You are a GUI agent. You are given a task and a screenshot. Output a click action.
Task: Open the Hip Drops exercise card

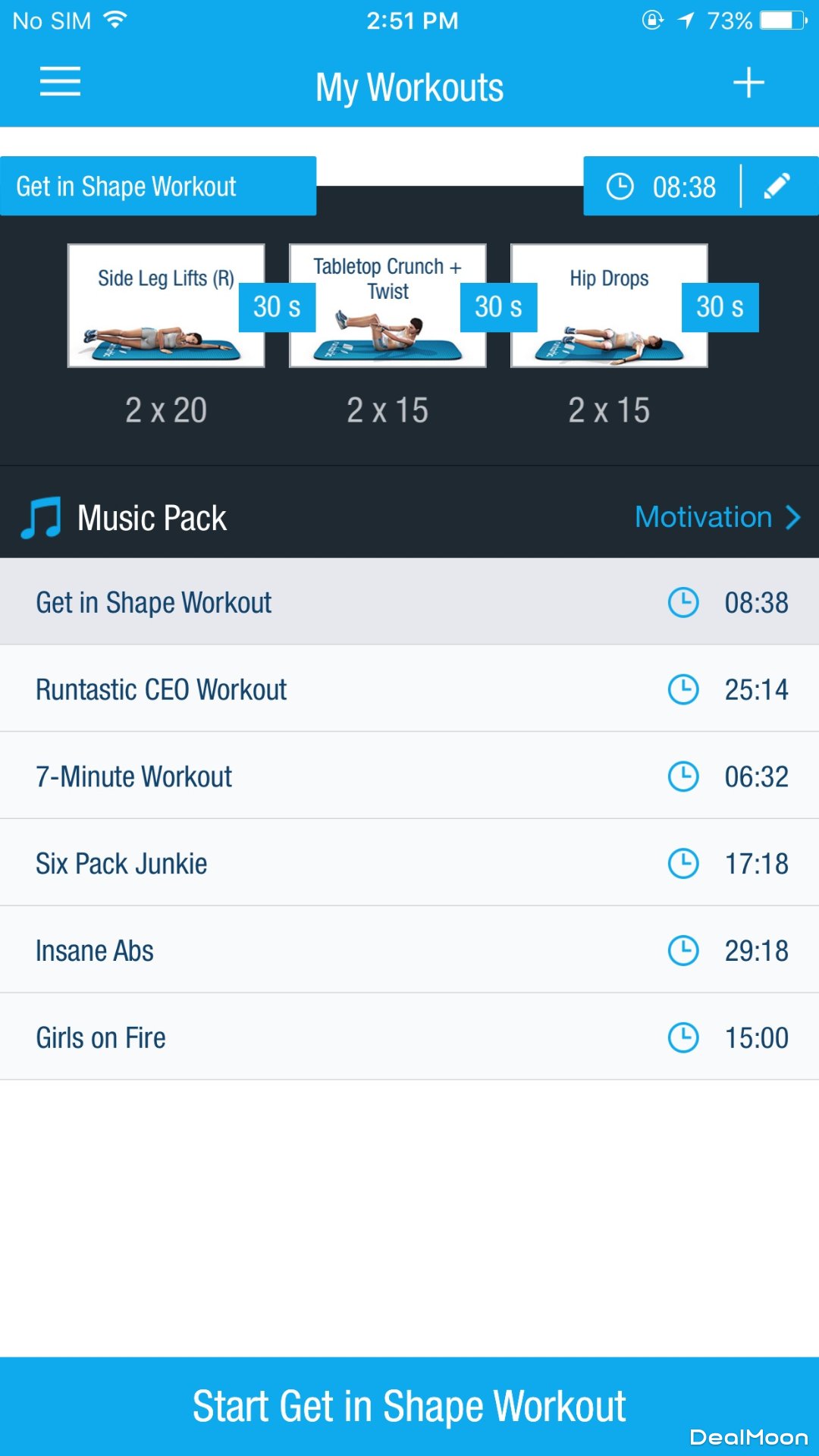tap(609, 306)
